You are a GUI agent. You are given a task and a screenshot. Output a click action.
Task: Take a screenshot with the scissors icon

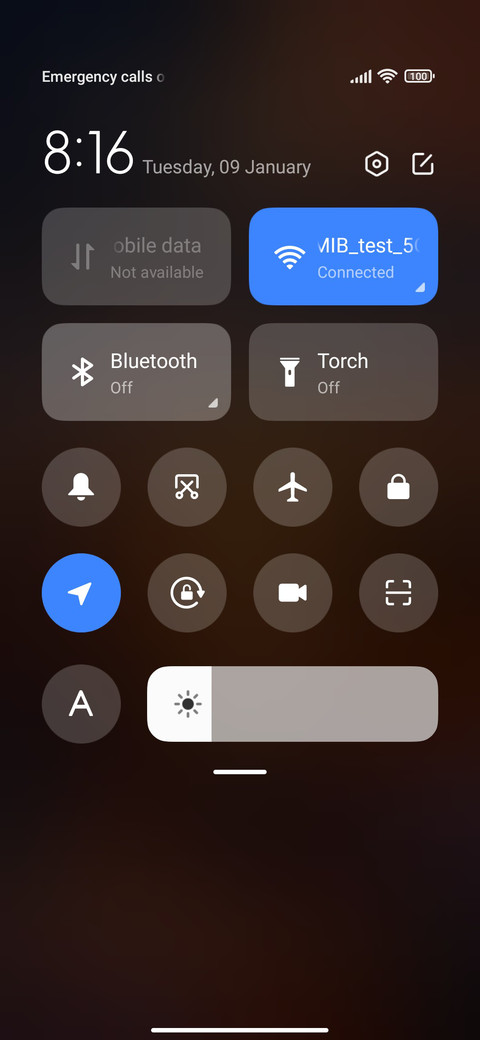187,488
